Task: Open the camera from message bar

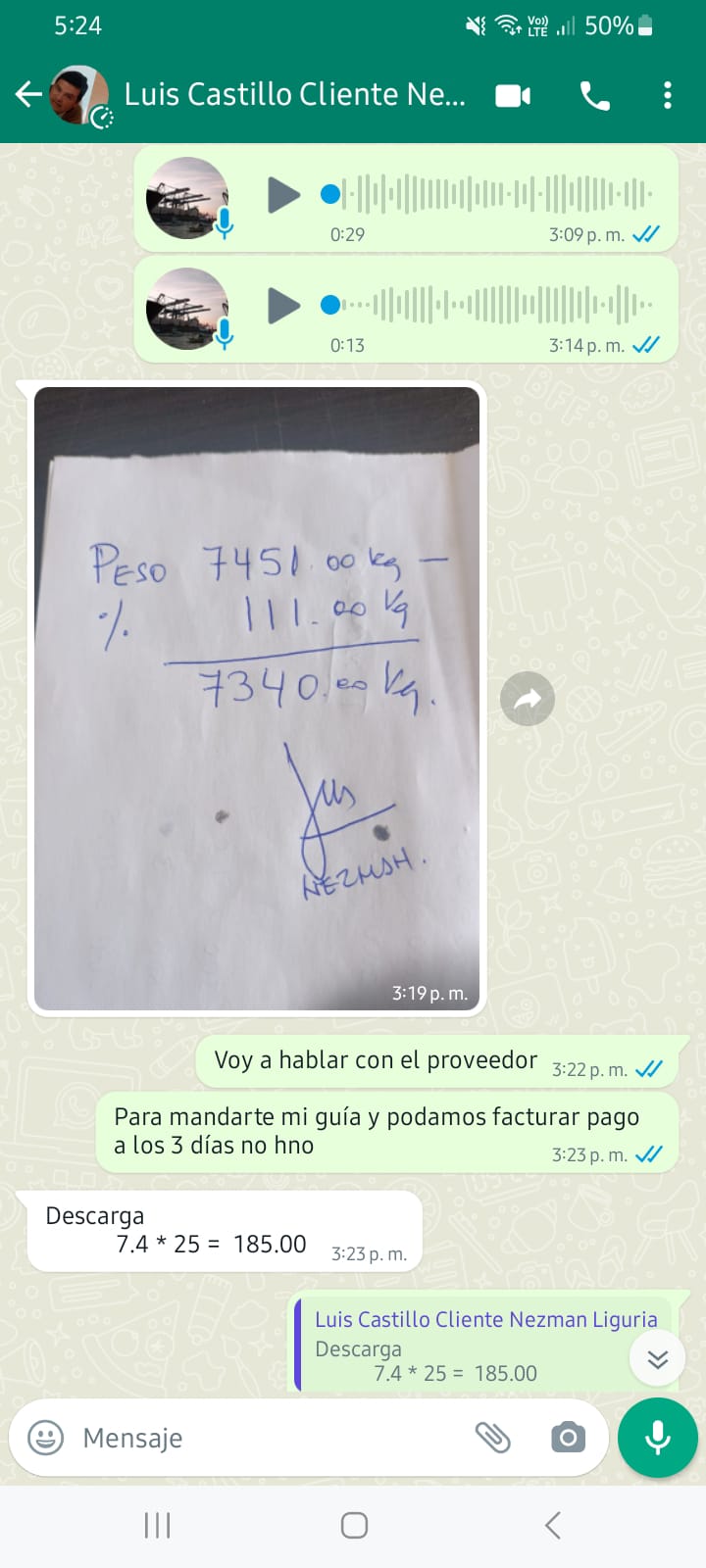Action: 568,1438
